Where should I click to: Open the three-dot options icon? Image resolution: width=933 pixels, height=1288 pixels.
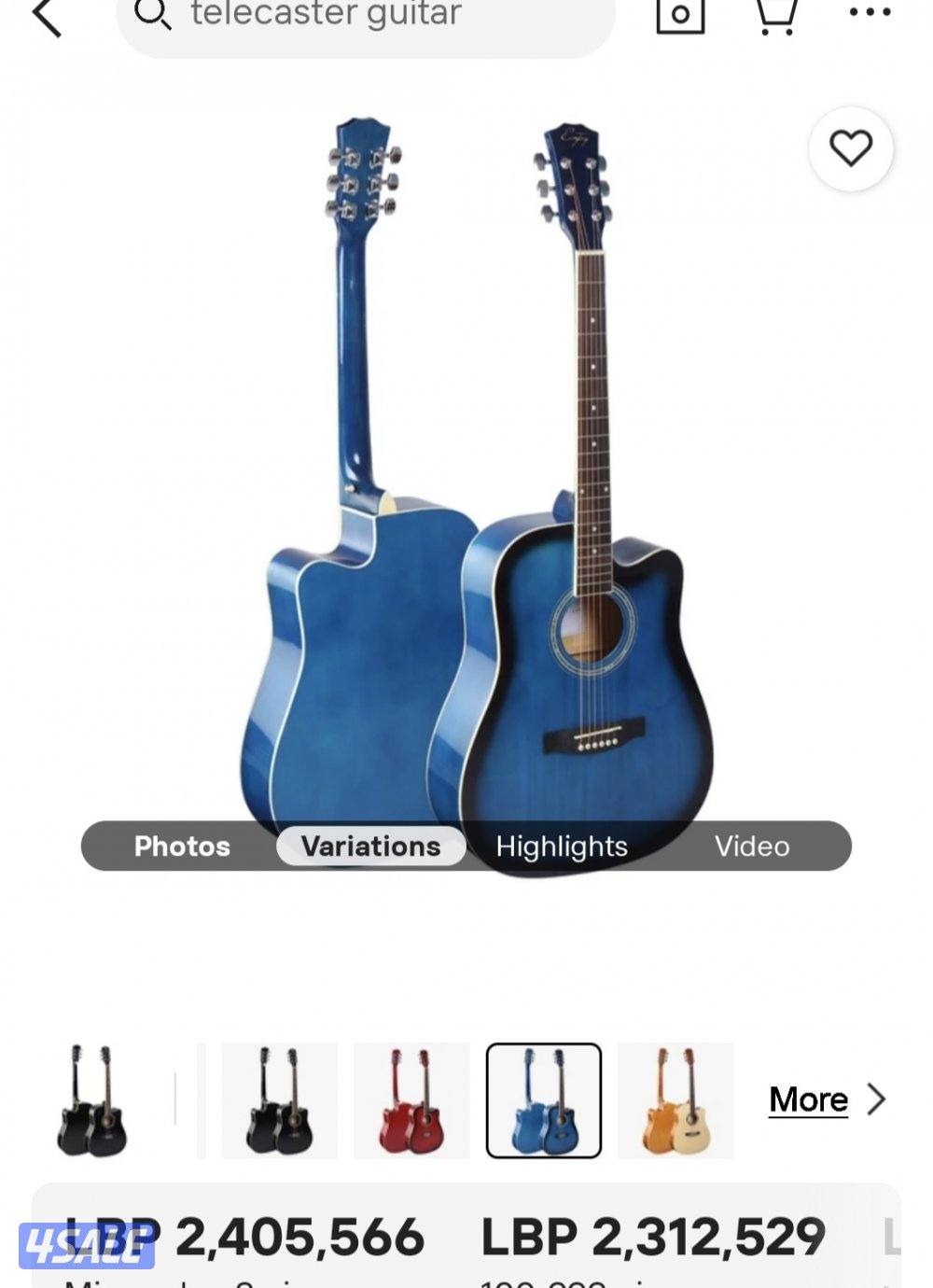point(870,11)
